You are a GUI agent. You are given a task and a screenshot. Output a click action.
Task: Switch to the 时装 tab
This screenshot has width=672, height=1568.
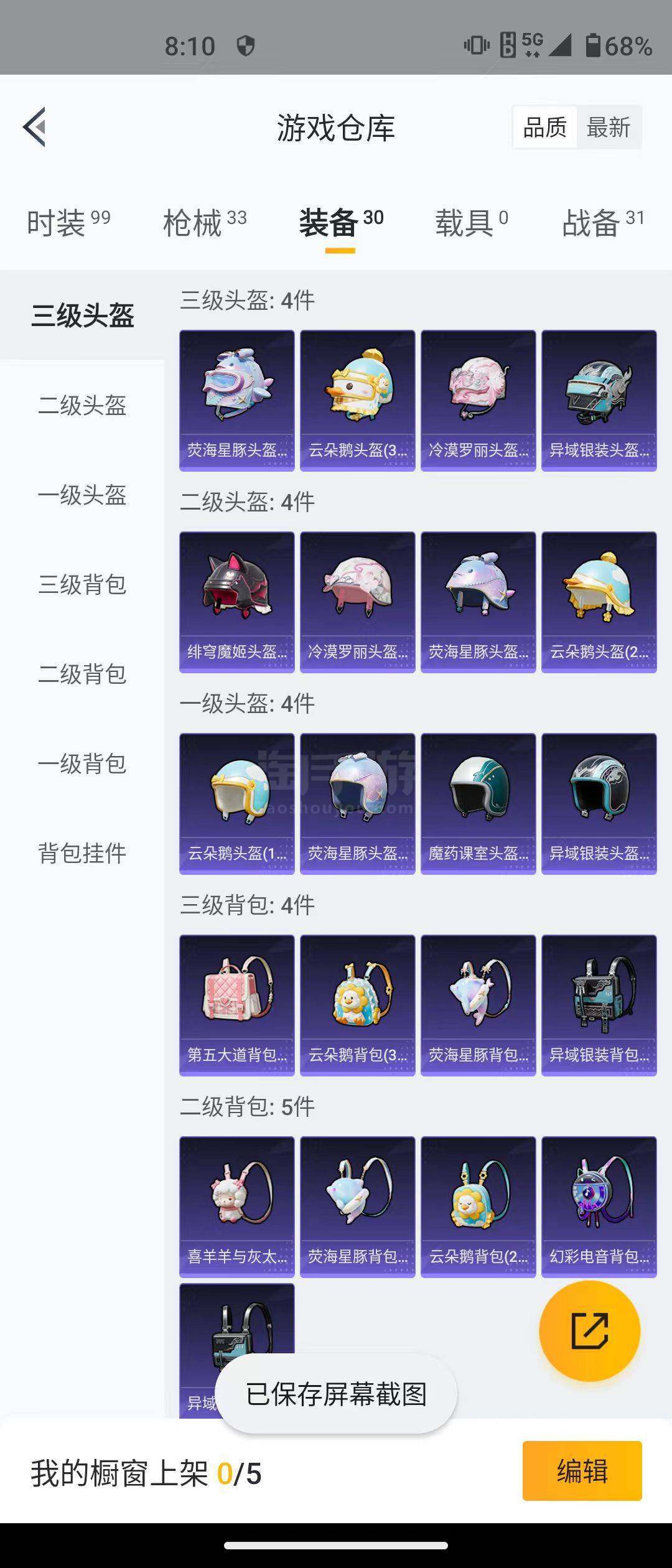pyautogui.click(x=68, y=223)
